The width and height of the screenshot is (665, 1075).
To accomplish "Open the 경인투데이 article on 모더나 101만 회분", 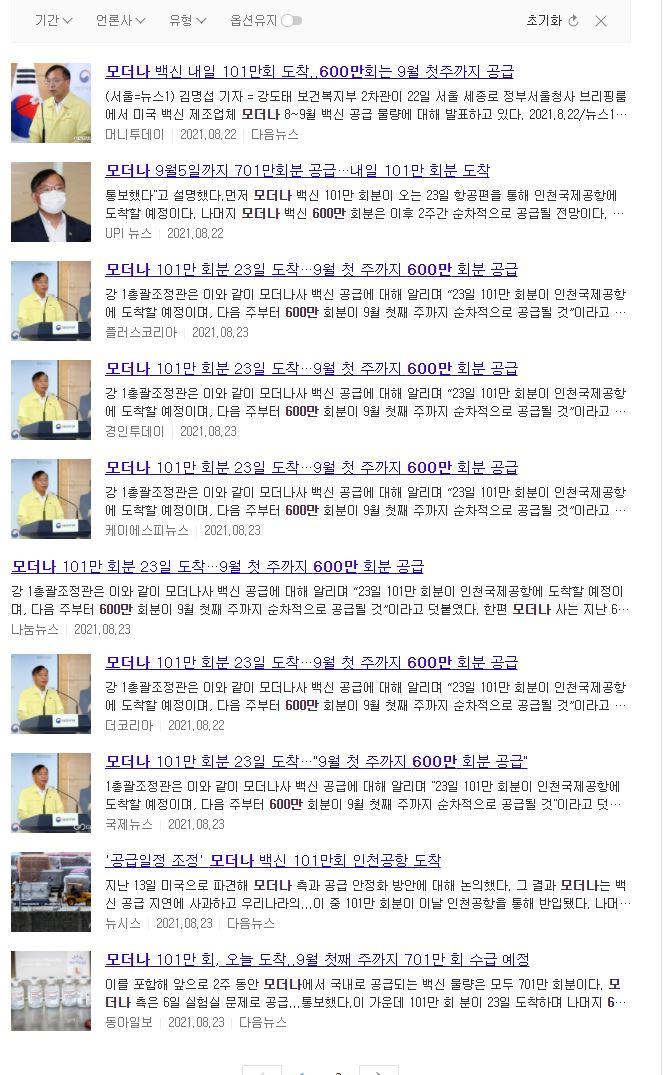I will click(x=311, y=369).
